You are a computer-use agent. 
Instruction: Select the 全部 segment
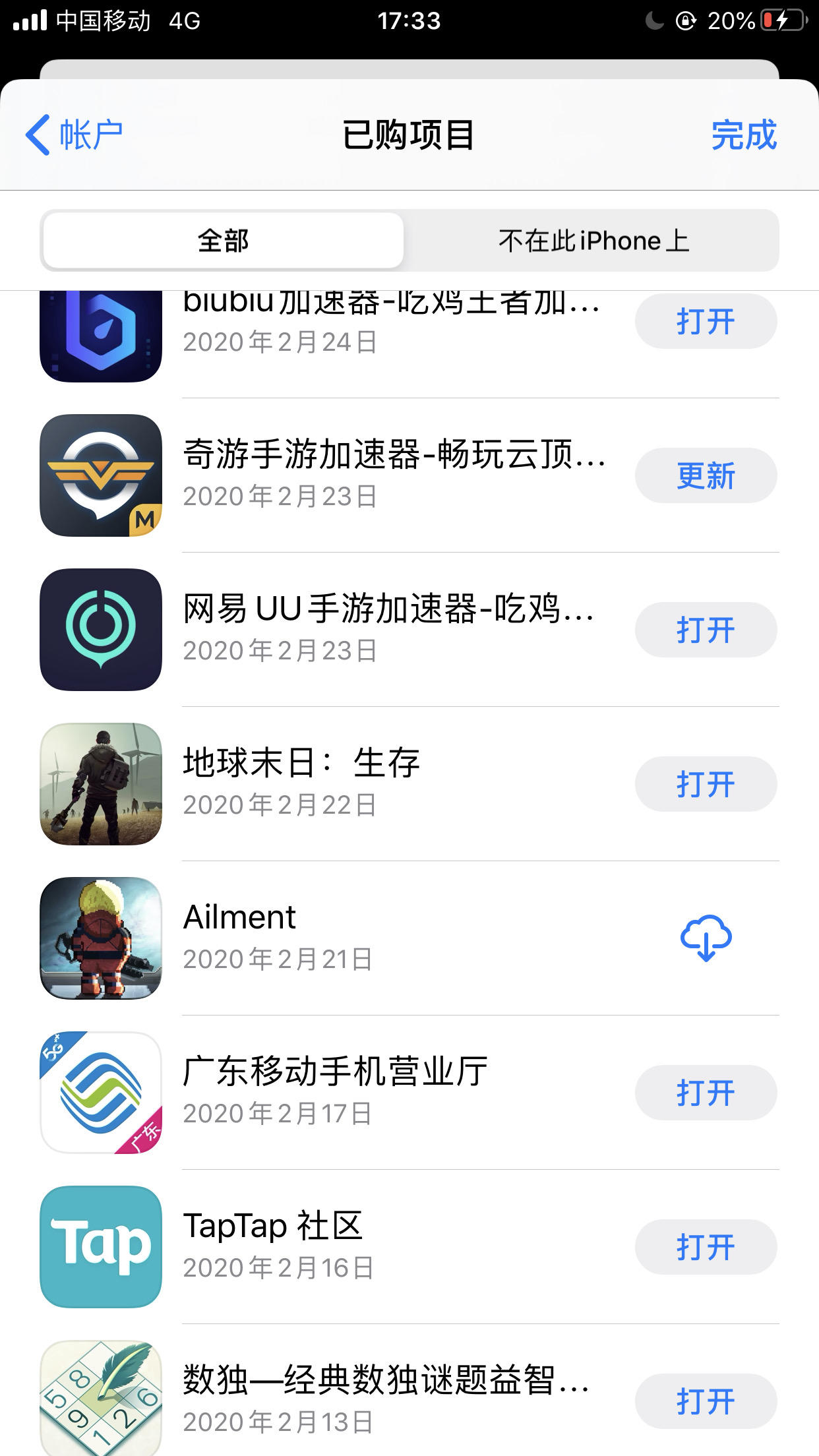[223, 241]
